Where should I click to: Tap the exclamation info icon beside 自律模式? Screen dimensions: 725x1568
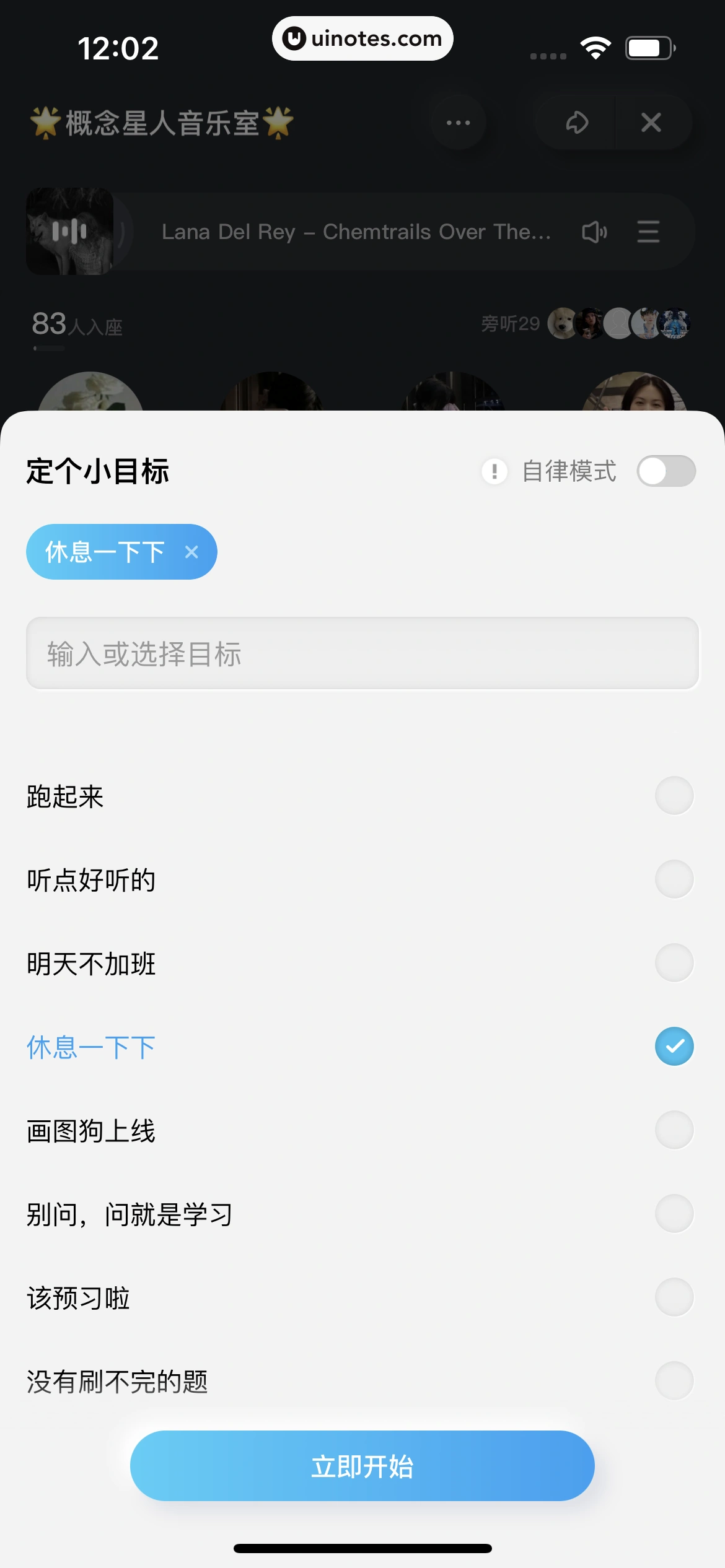(x=494, y=471)
